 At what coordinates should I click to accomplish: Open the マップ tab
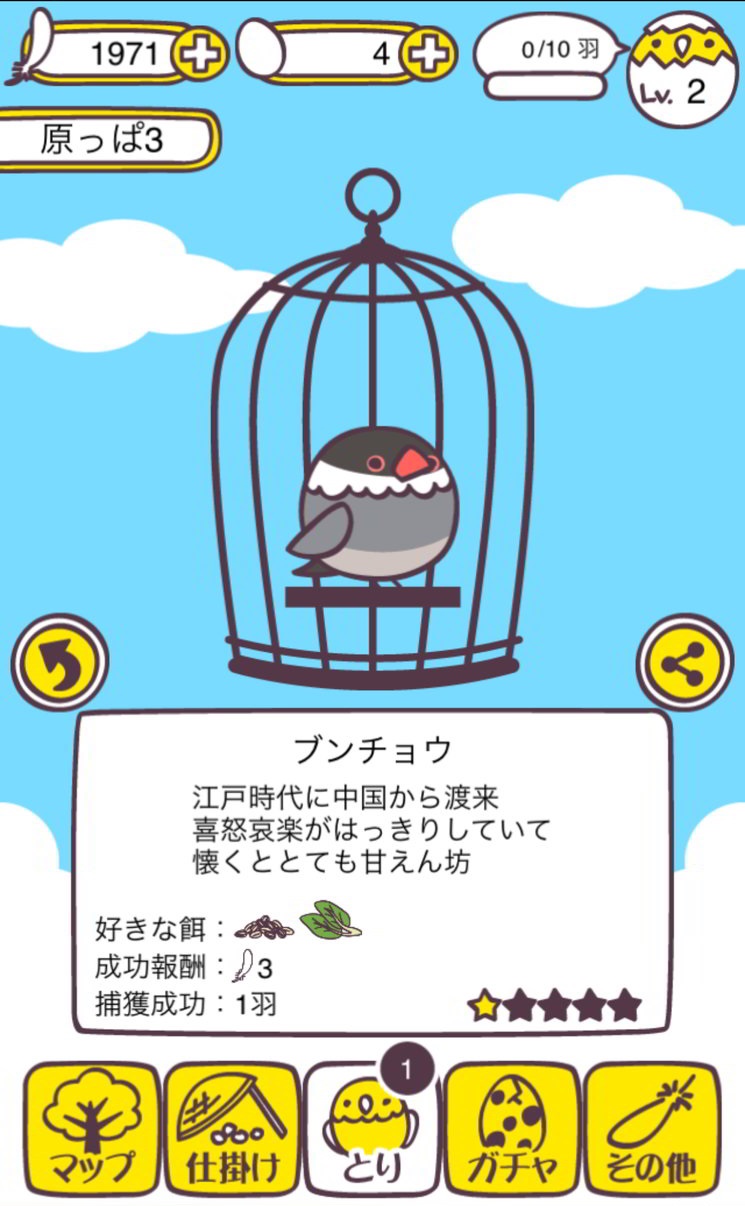[92, 1130]
